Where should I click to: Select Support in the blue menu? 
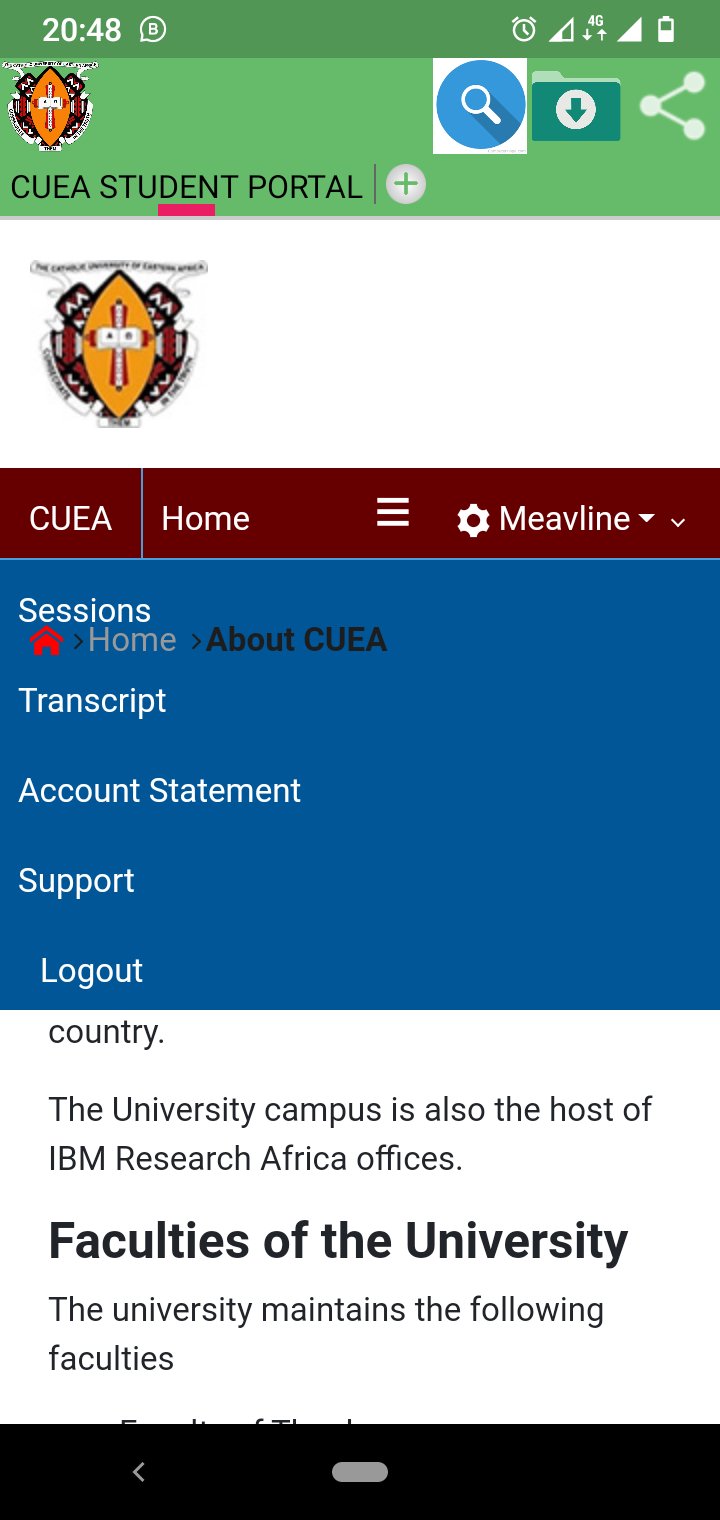click(x=76, y=880)
